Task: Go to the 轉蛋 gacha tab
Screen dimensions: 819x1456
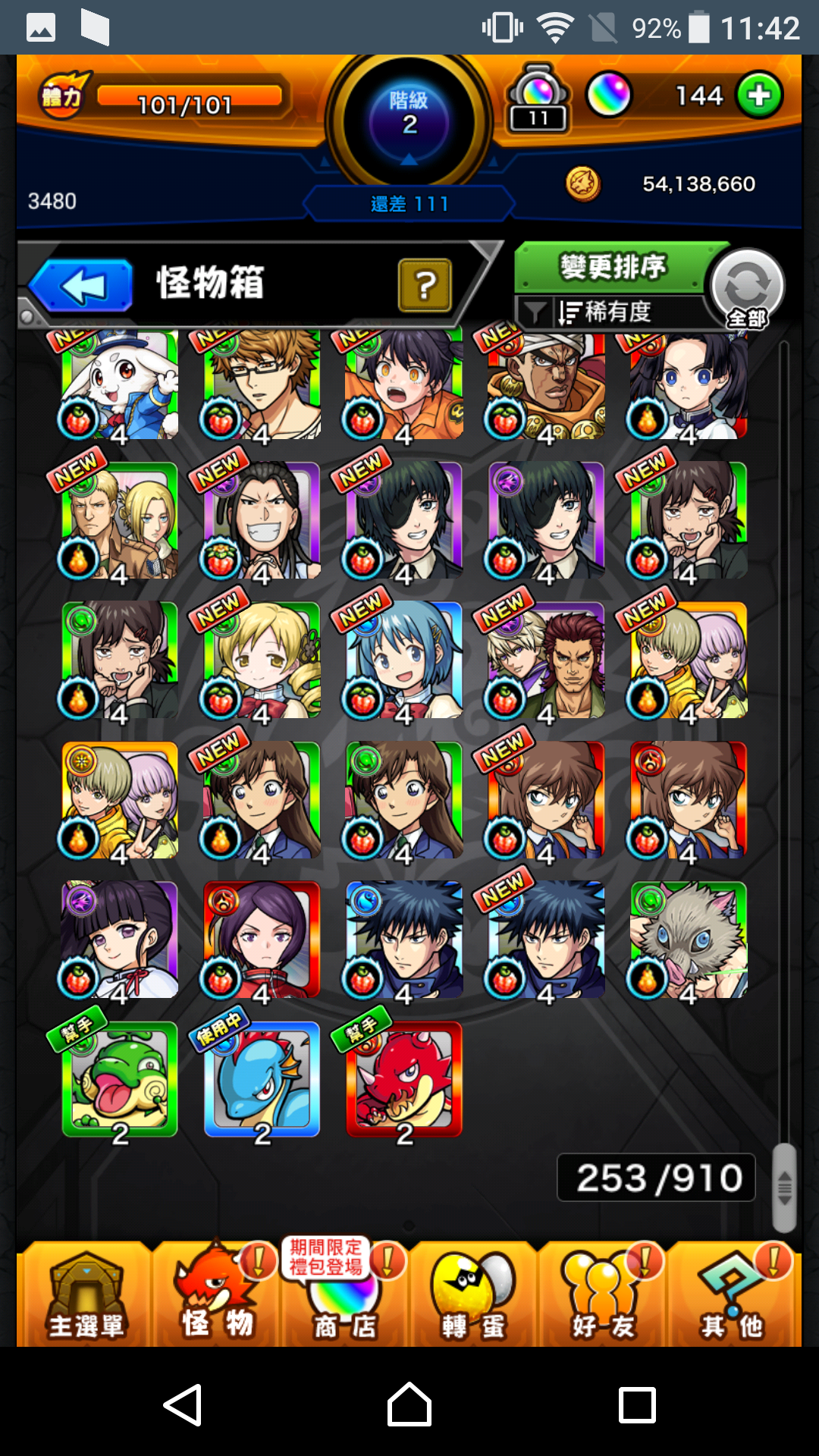Action: (473, 1294)
